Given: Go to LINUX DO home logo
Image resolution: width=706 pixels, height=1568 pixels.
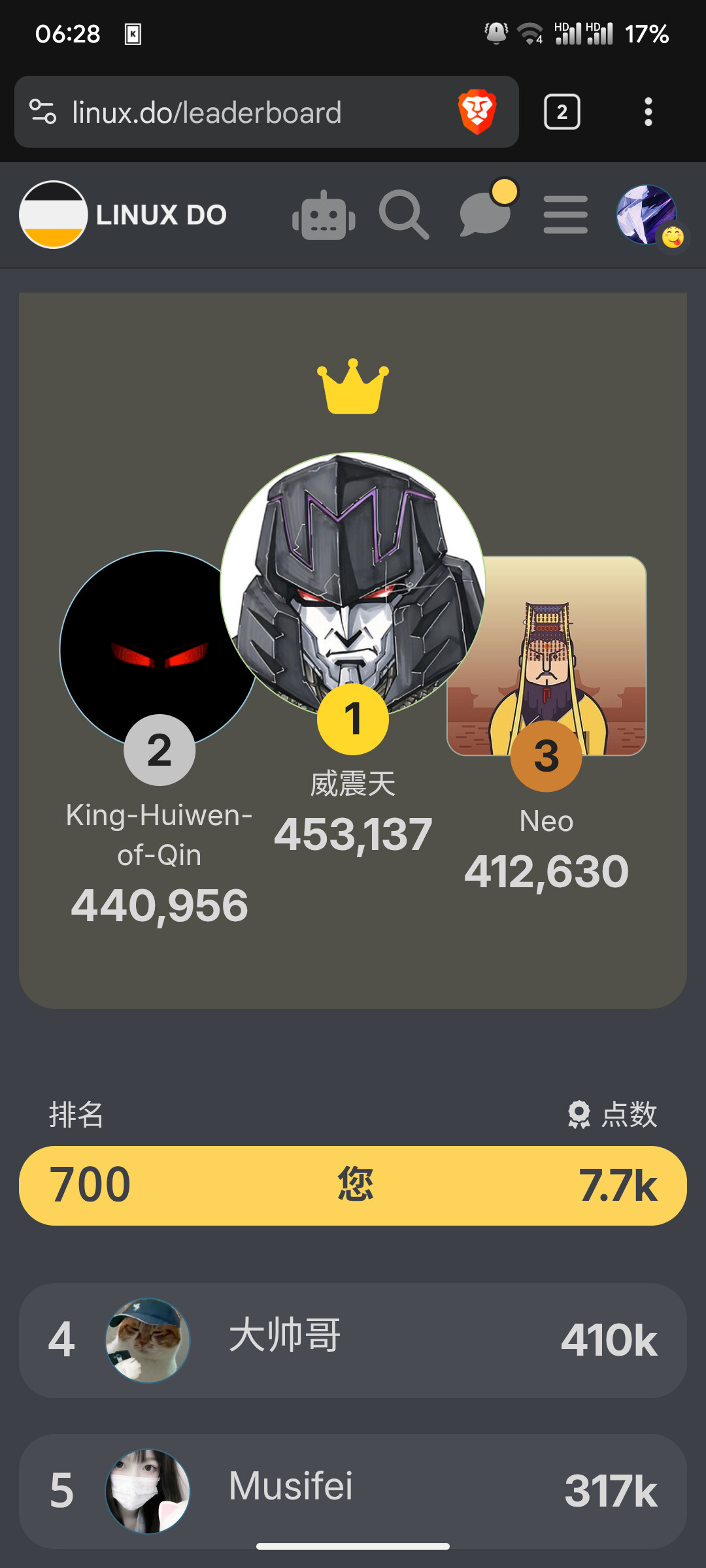Looking at the screenshot, I should tap(124, 214).
